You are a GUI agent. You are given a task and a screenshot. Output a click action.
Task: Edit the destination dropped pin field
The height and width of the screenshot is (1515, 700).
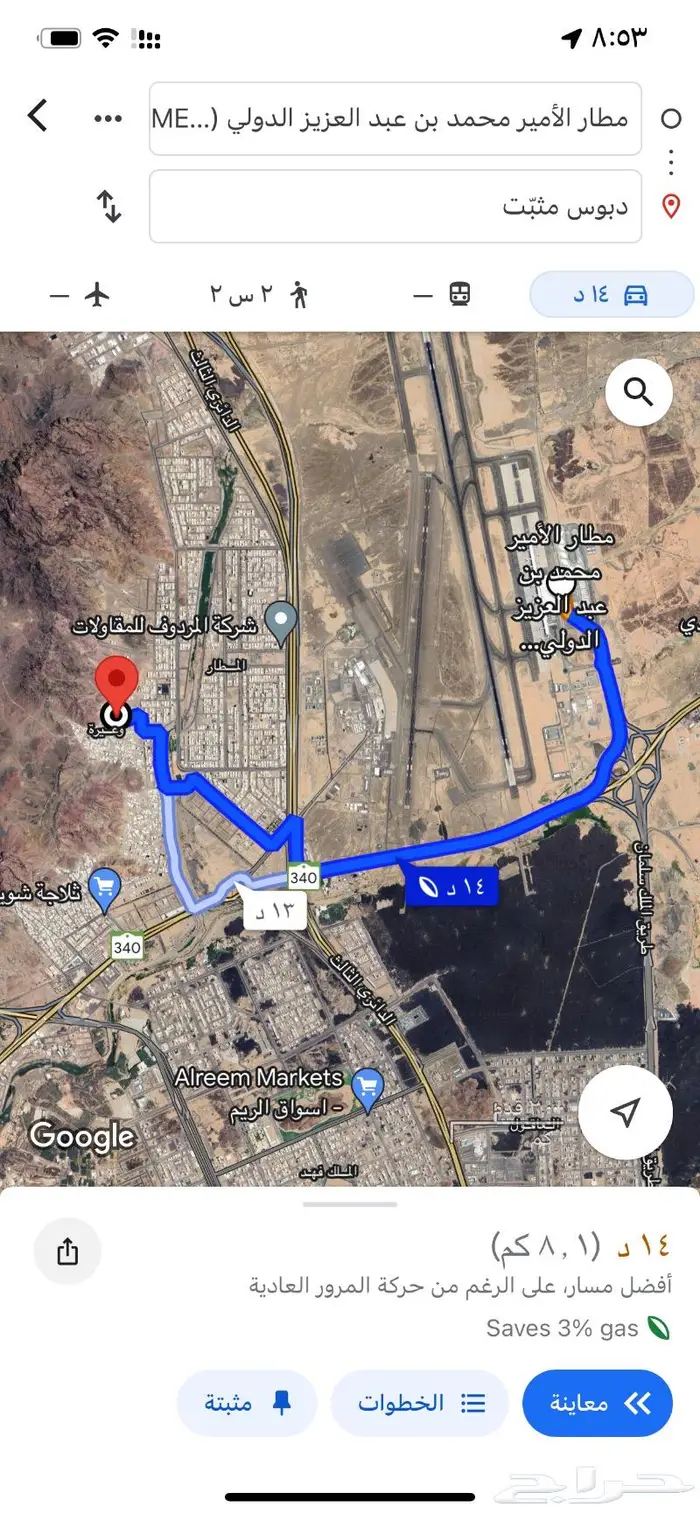click(395, 207)
